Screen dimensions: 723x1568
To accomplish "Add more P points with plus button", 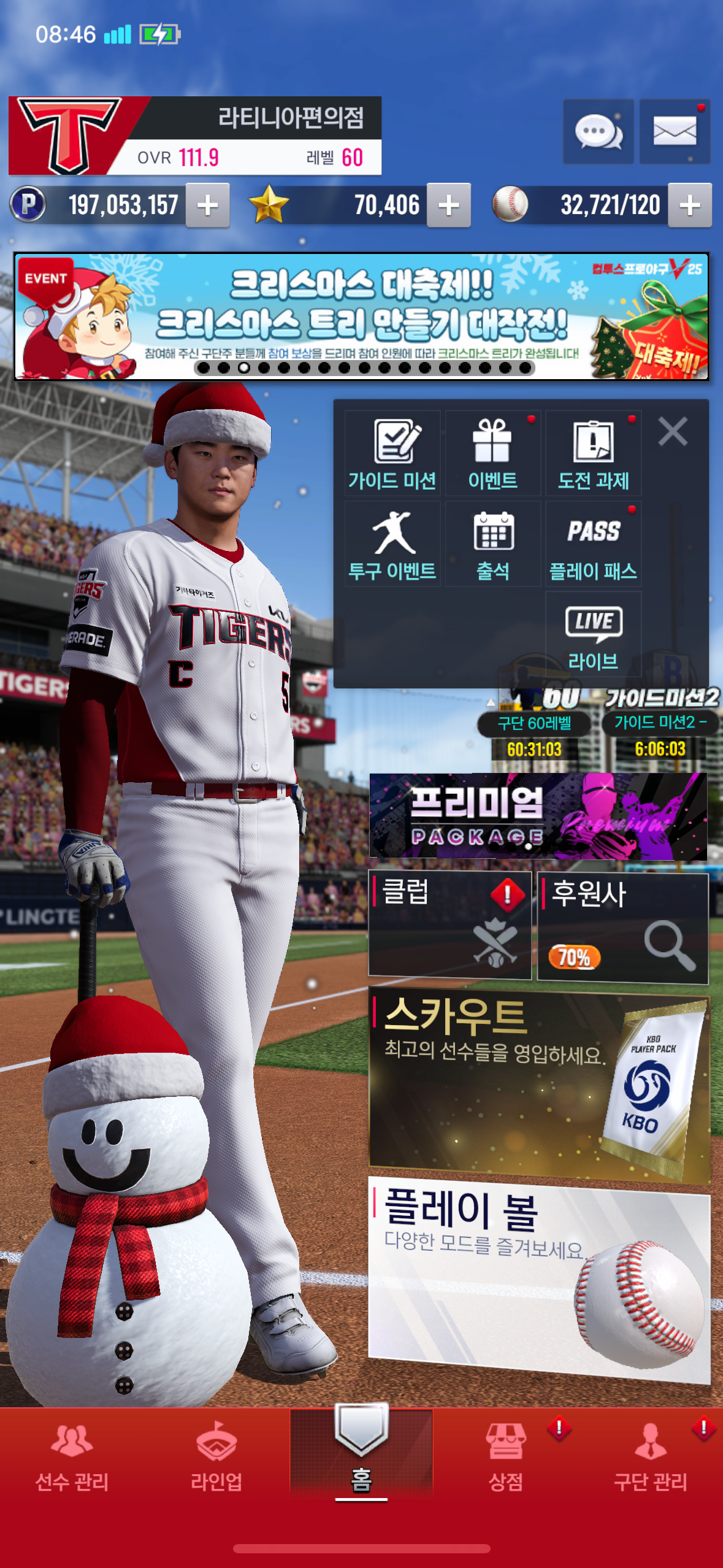I will [207, 206].
